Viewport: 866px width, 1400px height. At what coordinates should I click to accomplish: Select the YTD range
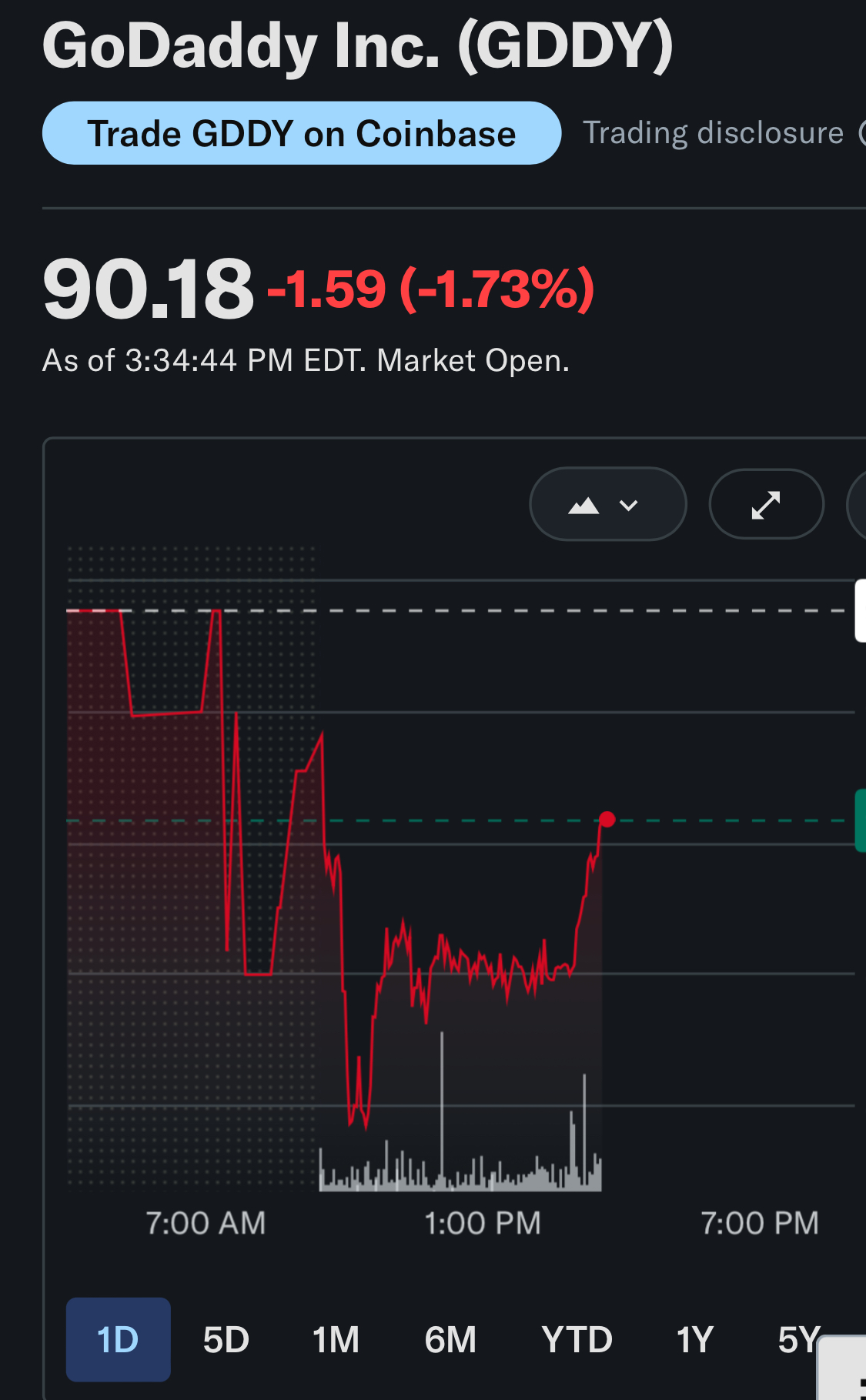(577, 1339)
